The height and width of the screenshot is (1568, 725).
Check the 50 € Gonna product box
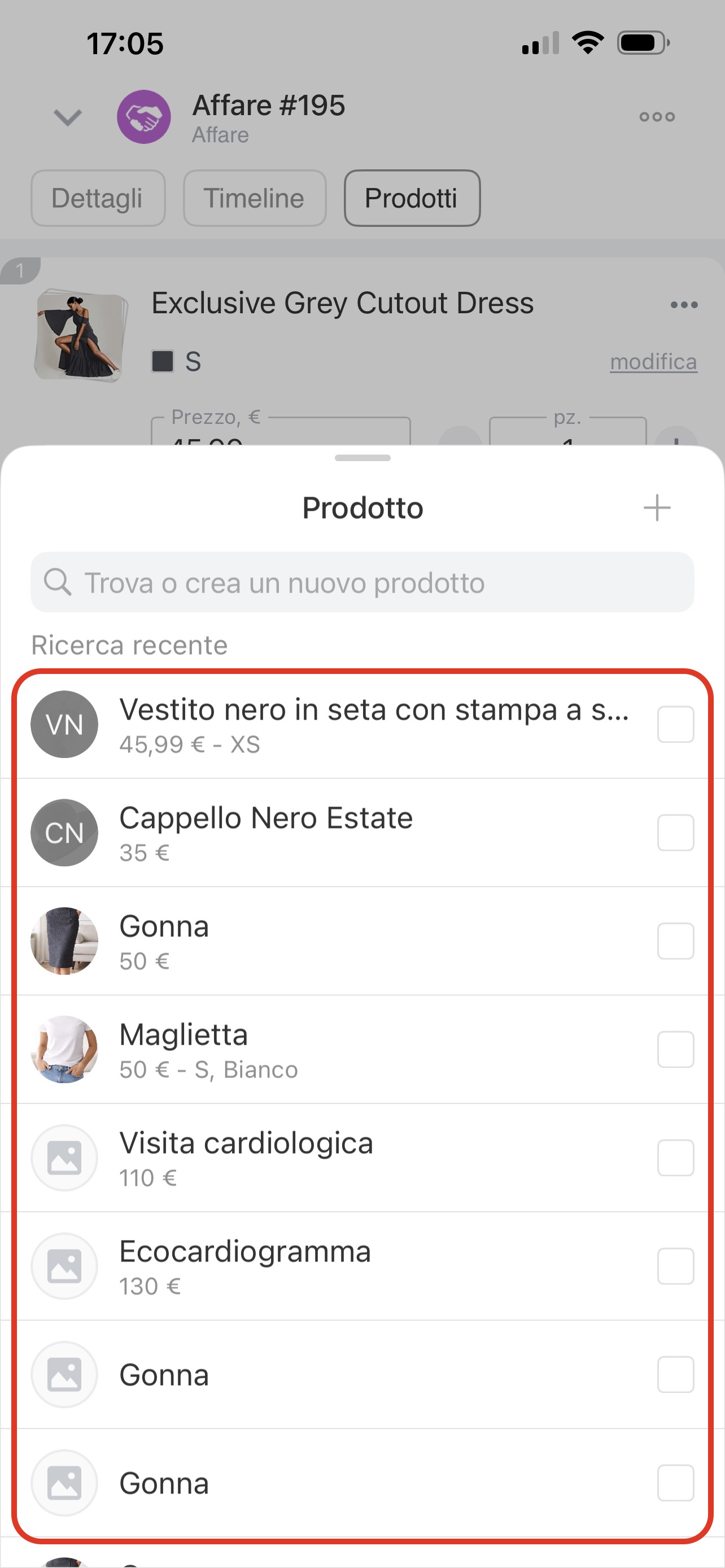[675, 941]
